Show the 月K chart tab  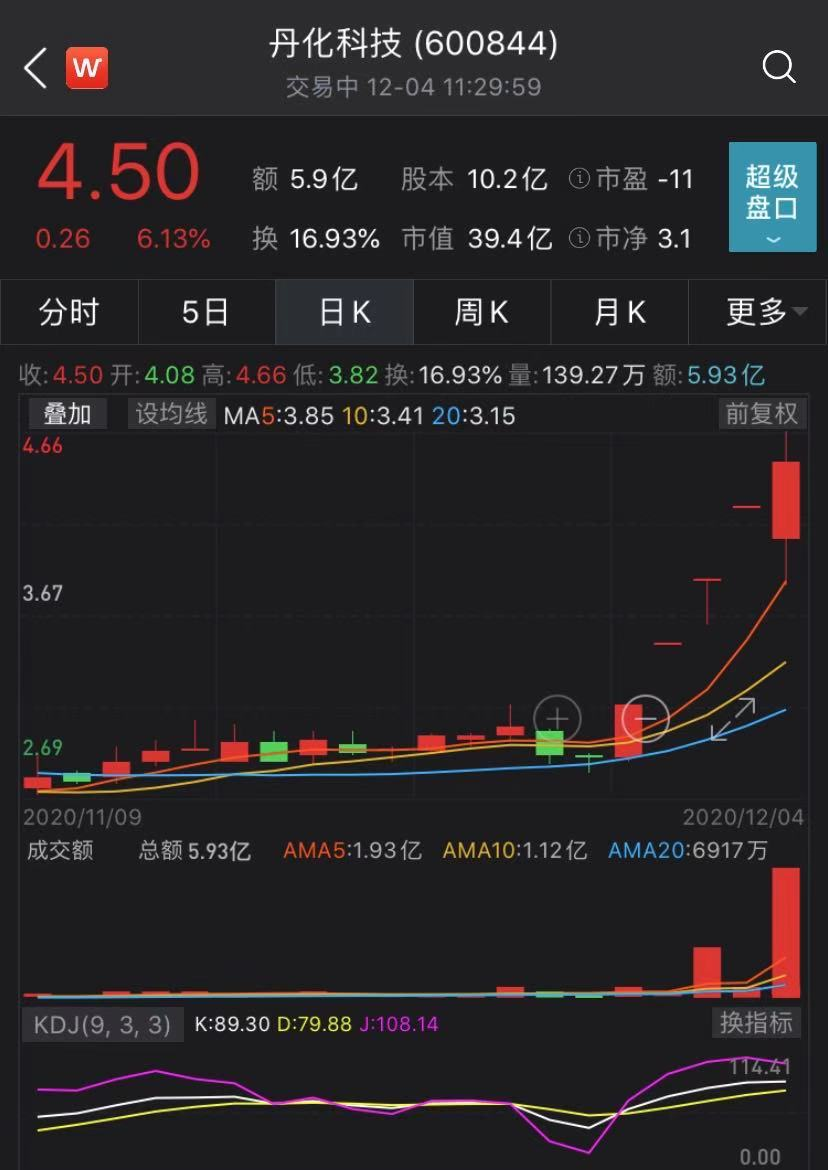[x=619, y=313]
